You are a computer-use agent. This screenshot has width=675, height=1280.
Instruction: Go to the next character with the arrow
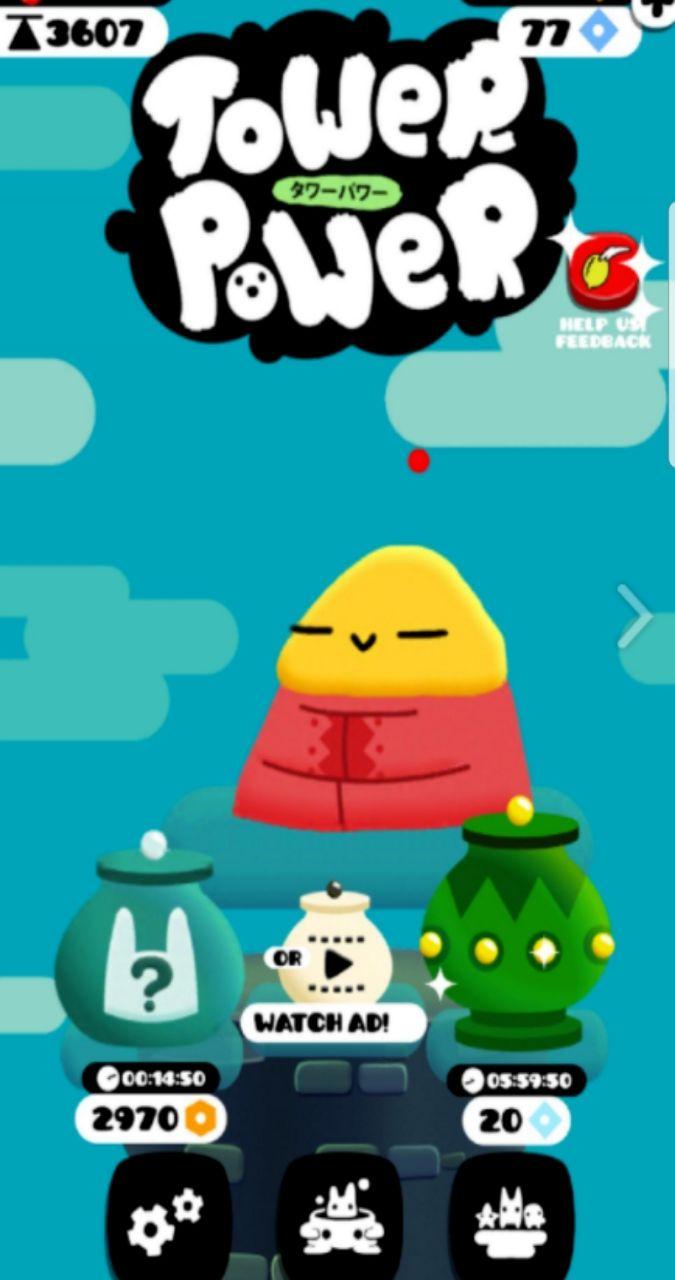coord(634,616)
